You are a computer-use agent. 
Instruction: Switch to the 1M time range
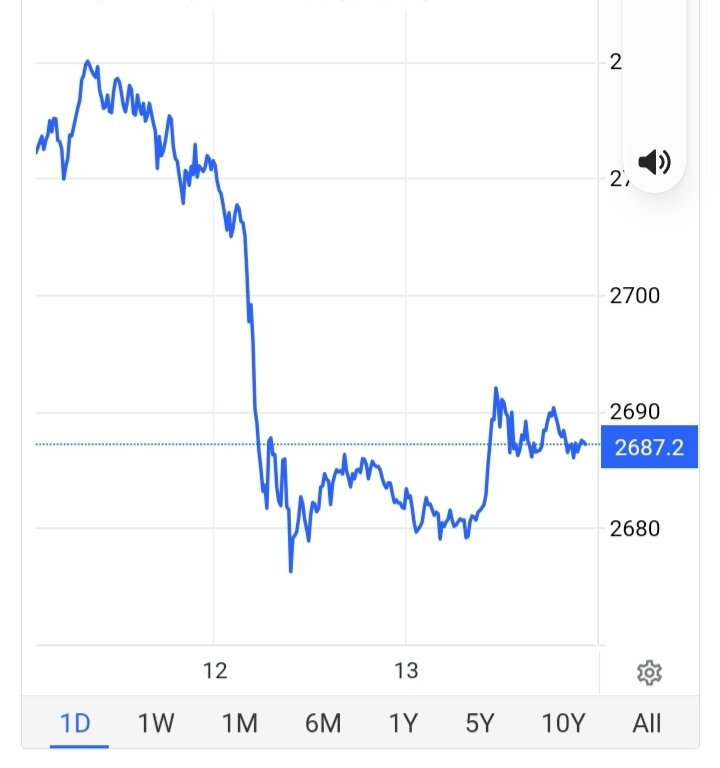(240, 722)
